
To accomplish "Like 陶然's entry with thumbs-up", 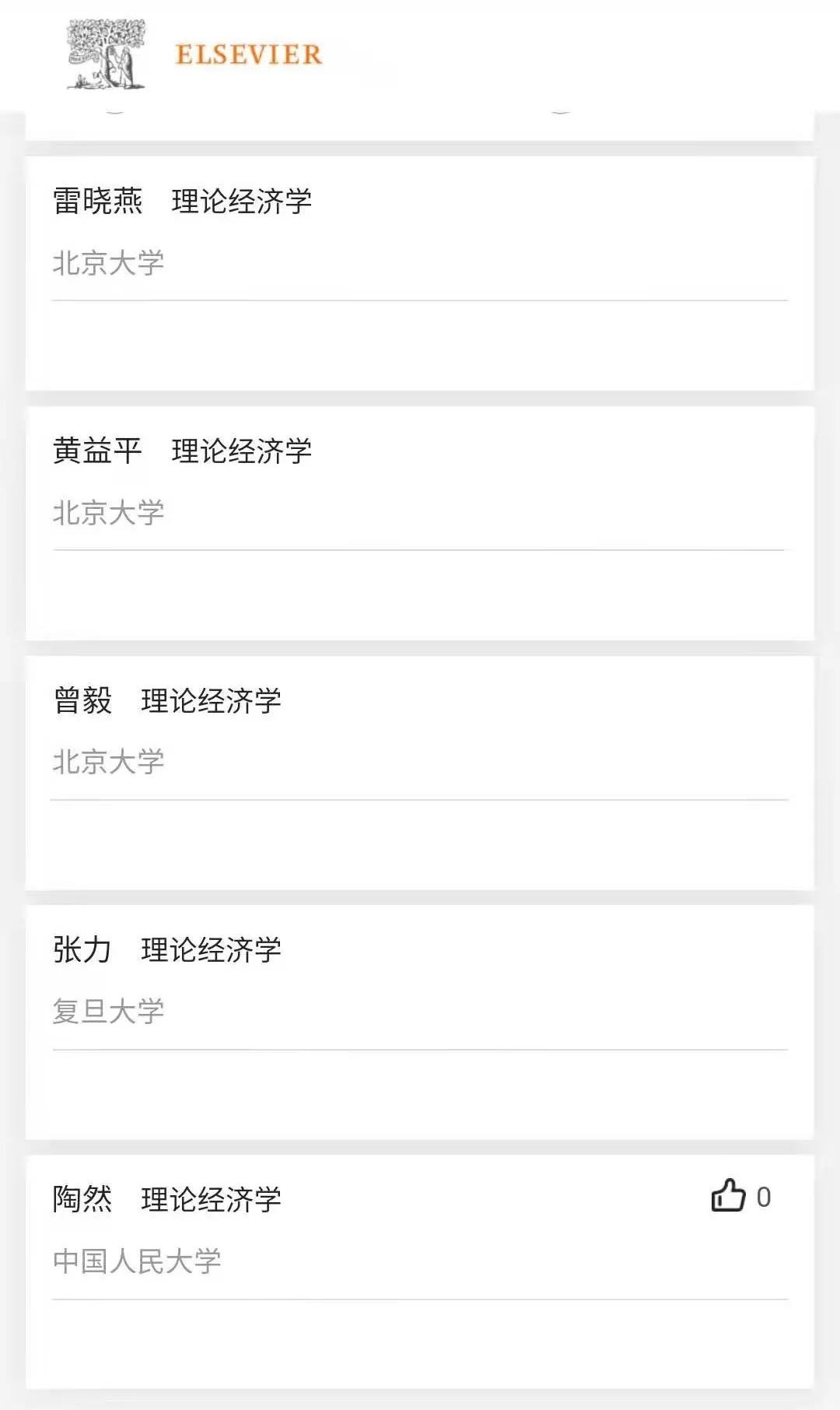I will tap(729, 1196).
